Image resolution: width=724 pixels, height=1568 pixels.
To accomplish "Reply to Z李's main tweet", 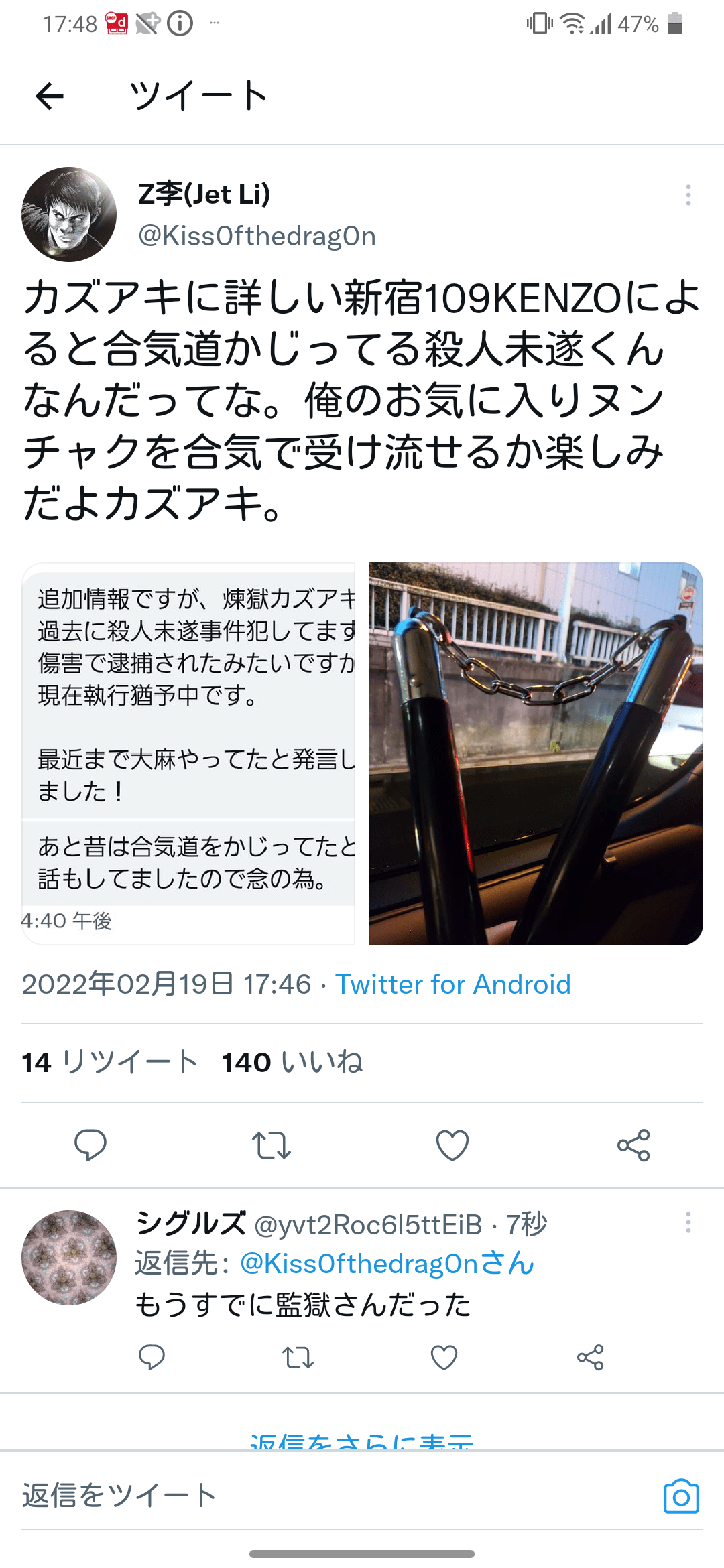I will 90,1145.
